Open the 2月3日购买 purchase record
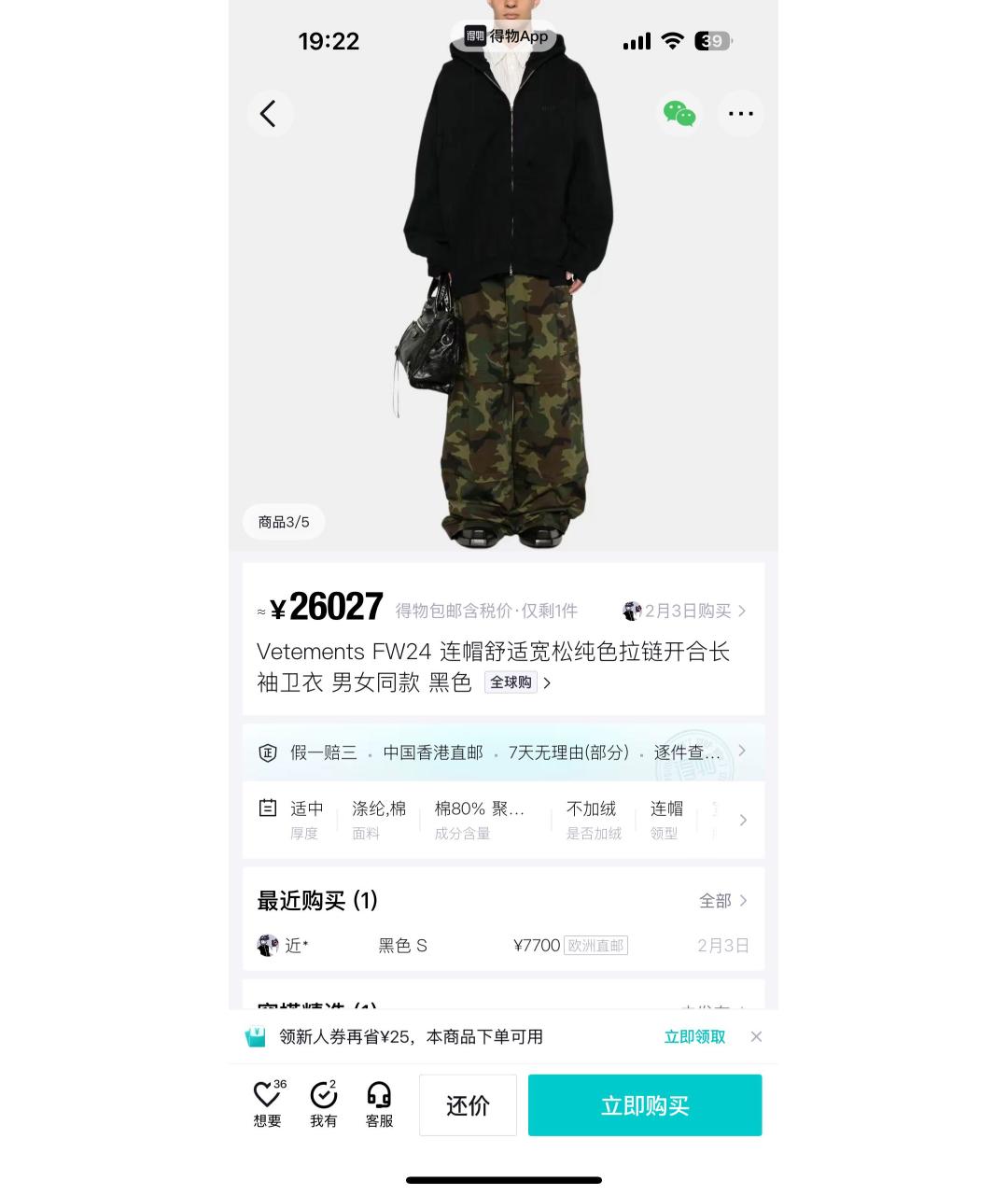 pyautogui.click(x=686, y=611)
